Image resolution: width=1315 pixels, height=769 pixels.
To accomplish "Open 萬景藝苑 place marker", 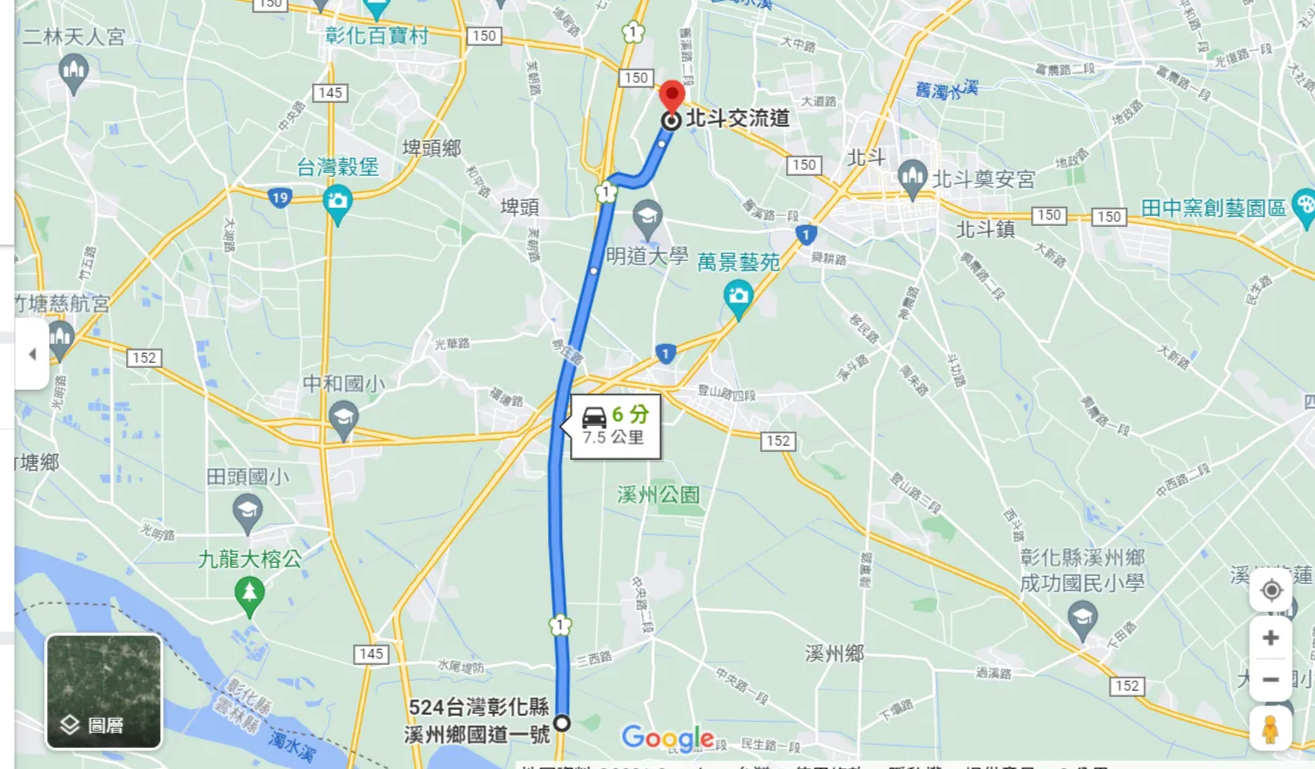I will tap(738, 297).
